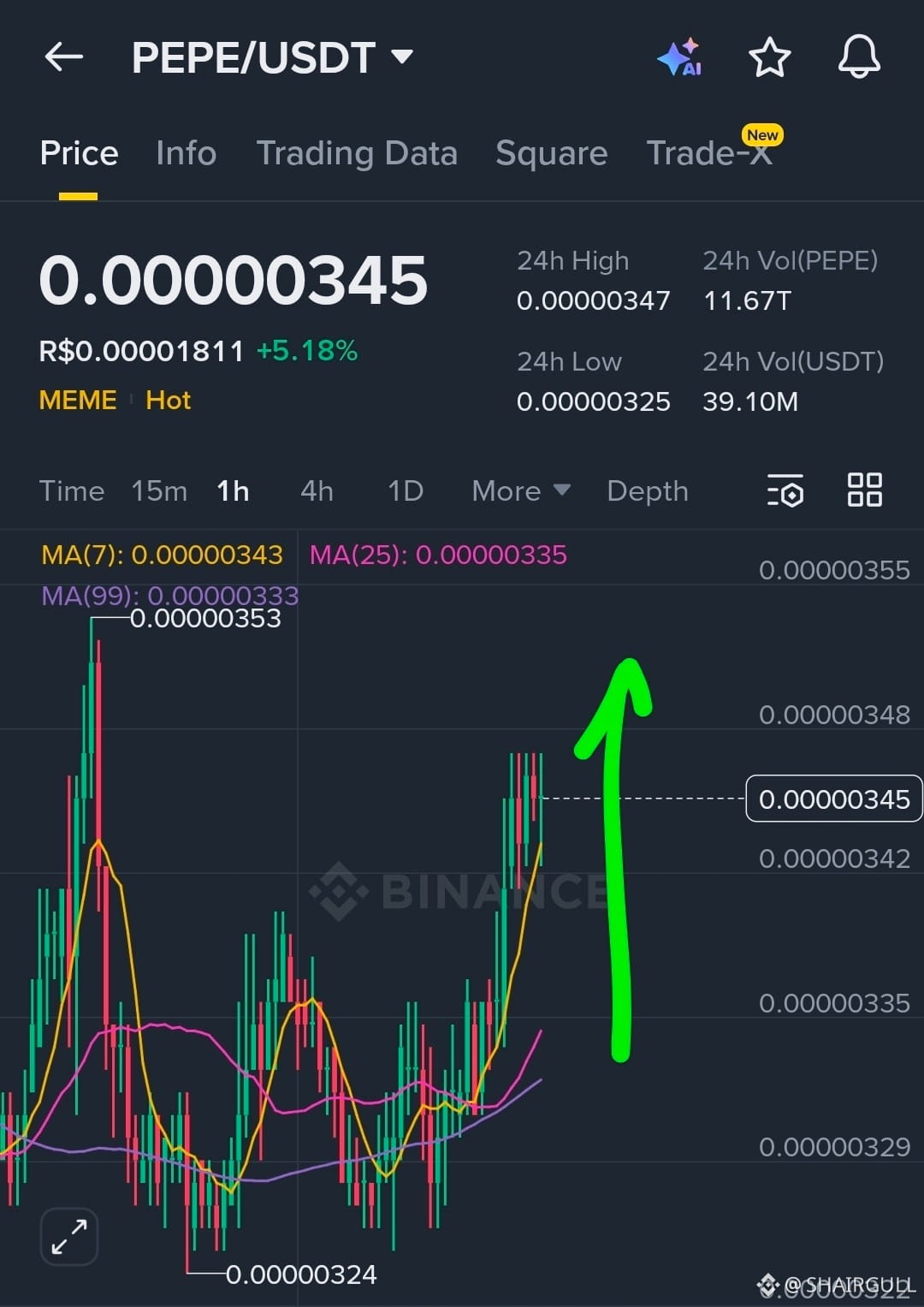Select the 4h chart interval

tap(317, 491)
